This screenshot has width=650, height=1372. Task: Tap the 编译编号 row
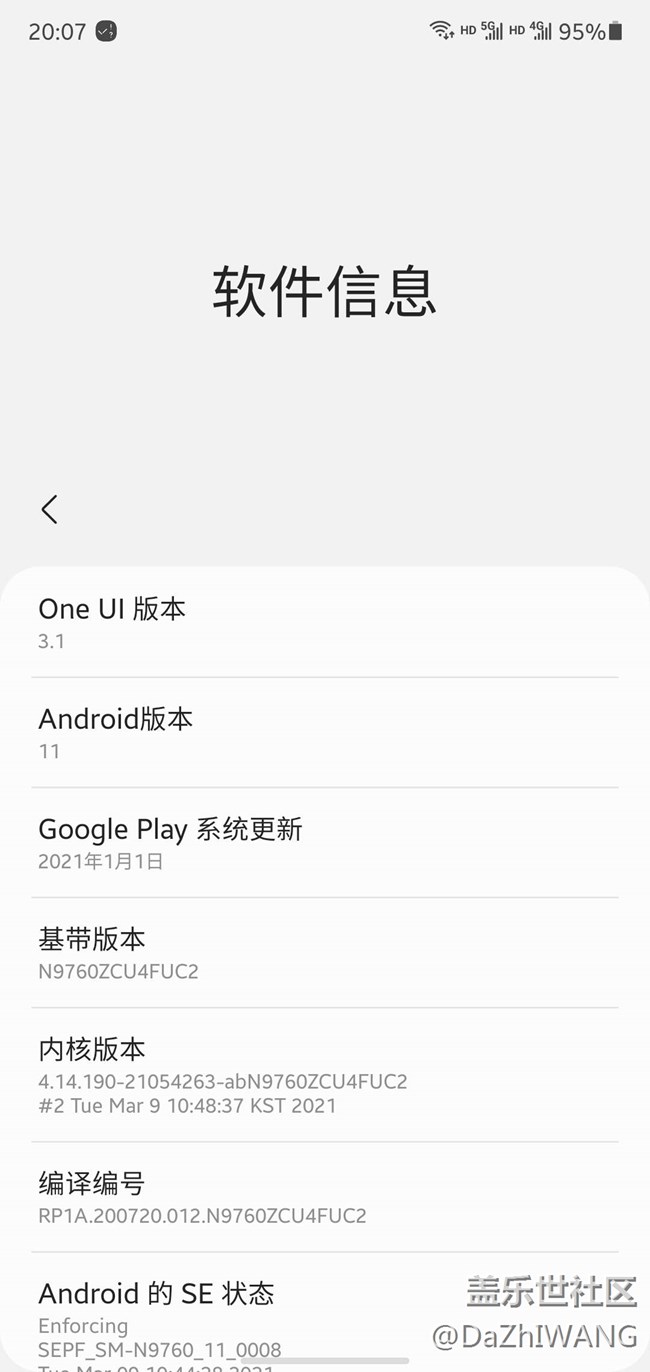click(324, 1198)
